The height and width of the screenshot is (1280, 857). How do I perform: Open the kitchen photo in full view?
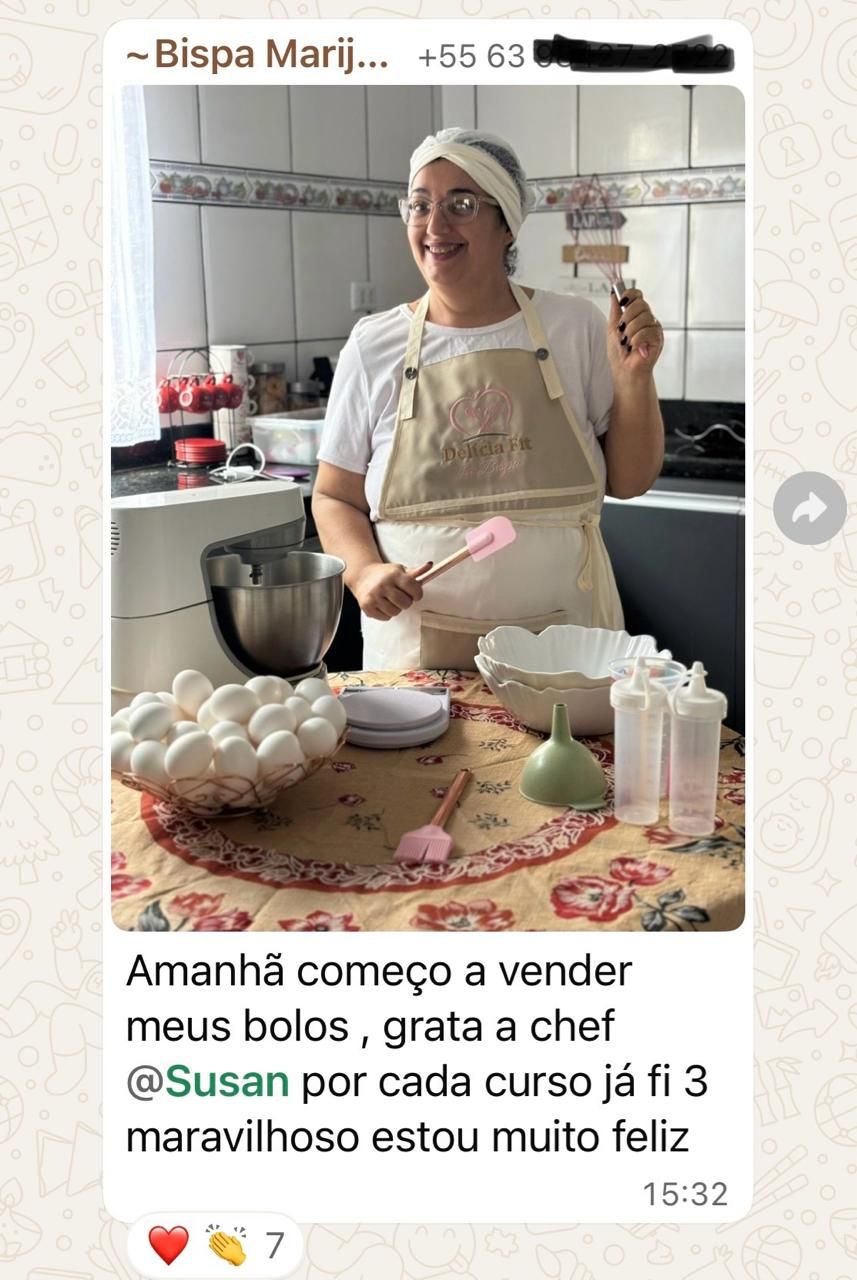[x=428, y=508]
